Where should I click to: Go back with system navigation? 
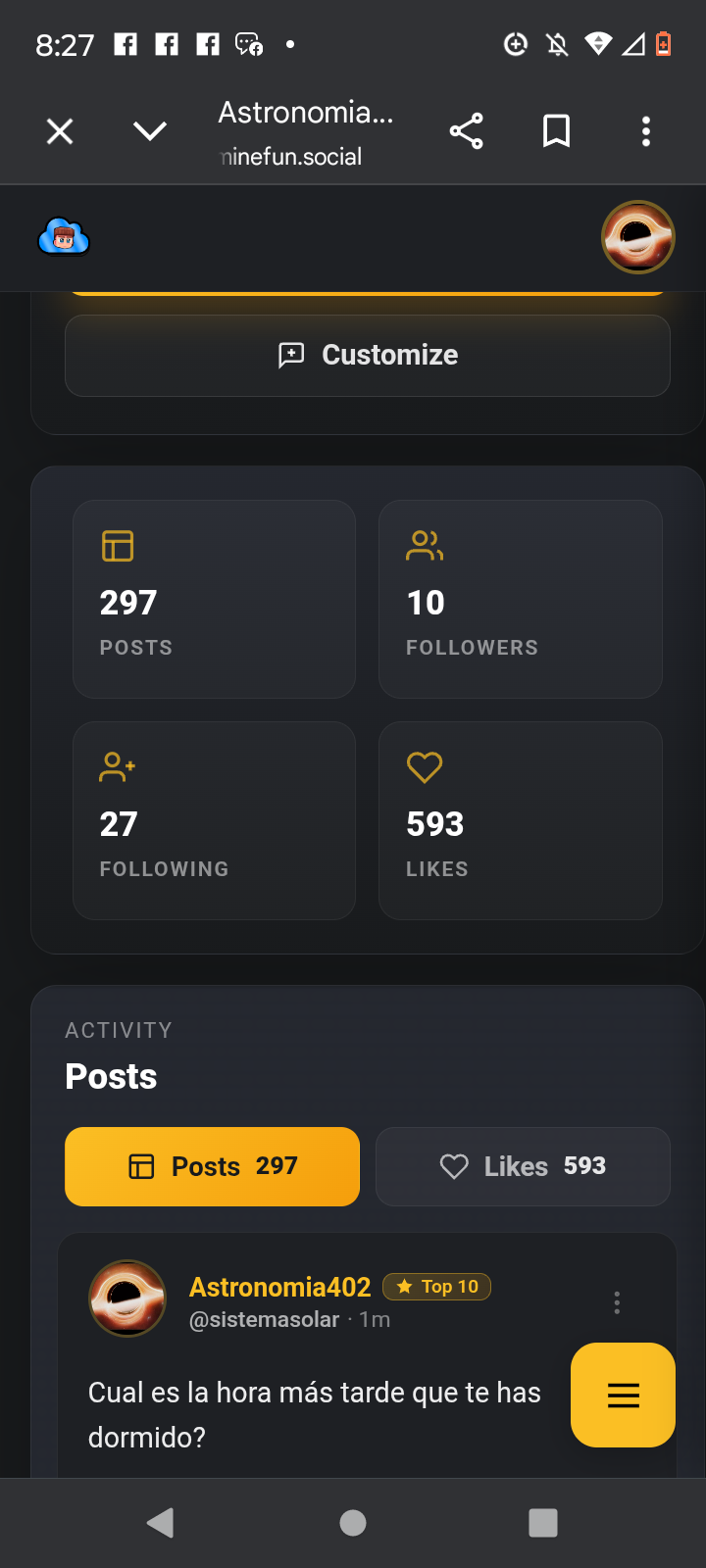click(160, 1522)
